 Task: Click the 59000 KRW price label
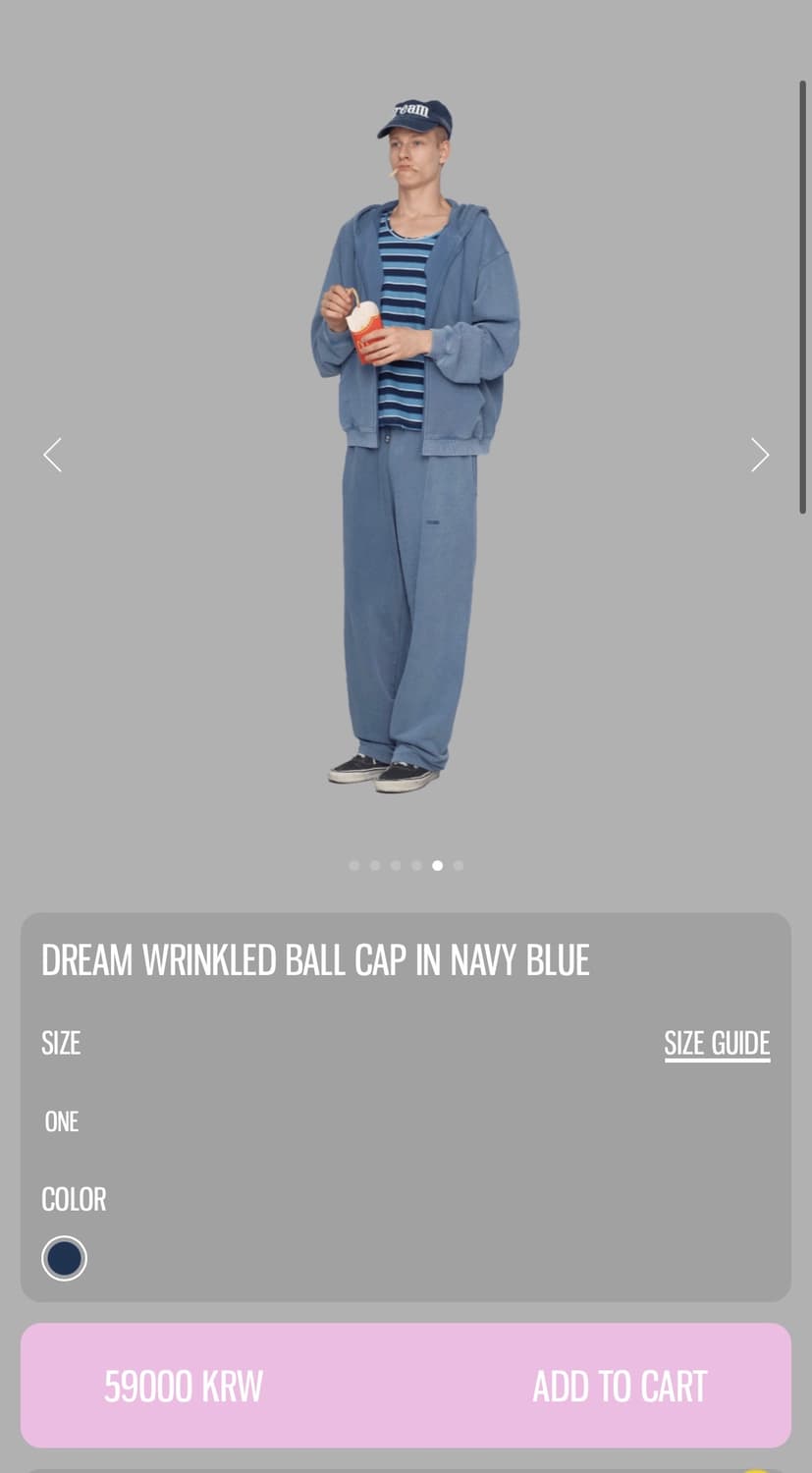click(183, 1385)
